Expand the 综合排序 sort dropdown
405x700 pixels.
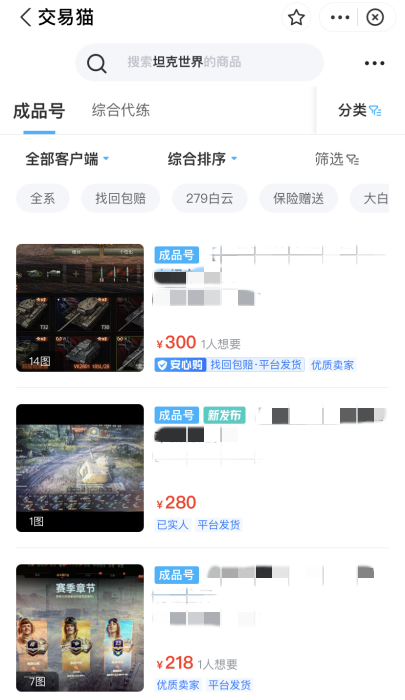click(202, 159)
